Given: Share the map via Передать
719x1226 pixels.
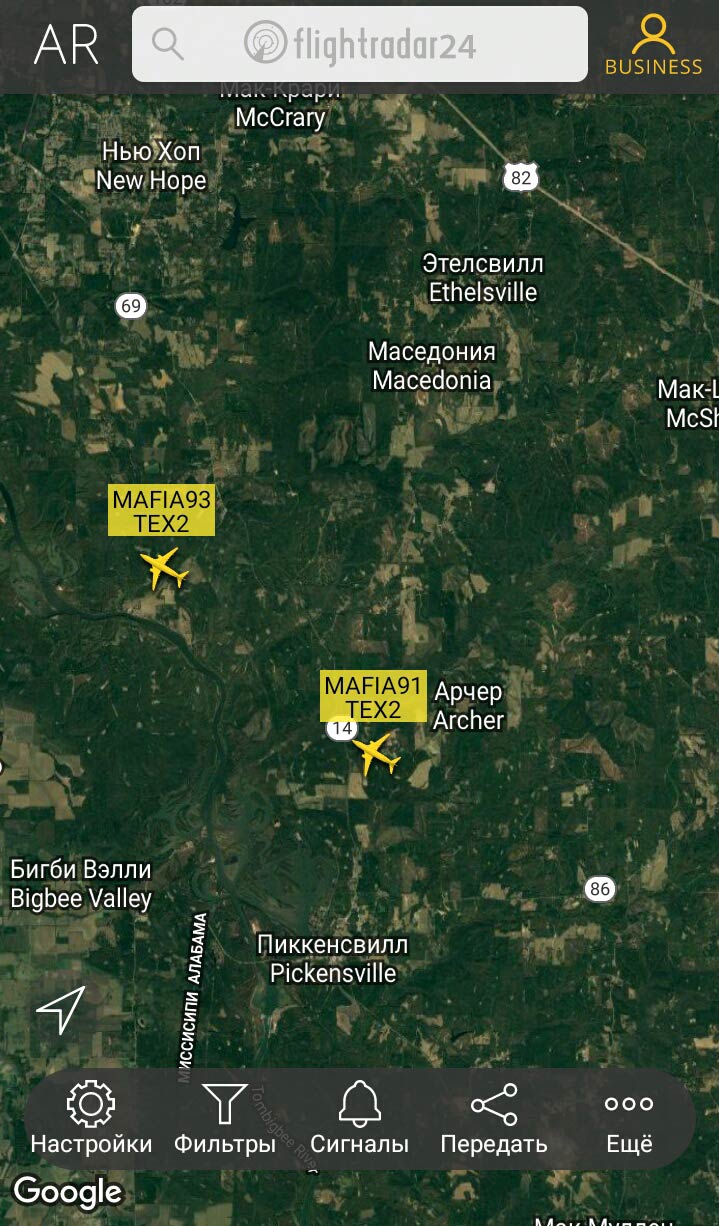Looking at the screenshot, I should click(494, 1118).
